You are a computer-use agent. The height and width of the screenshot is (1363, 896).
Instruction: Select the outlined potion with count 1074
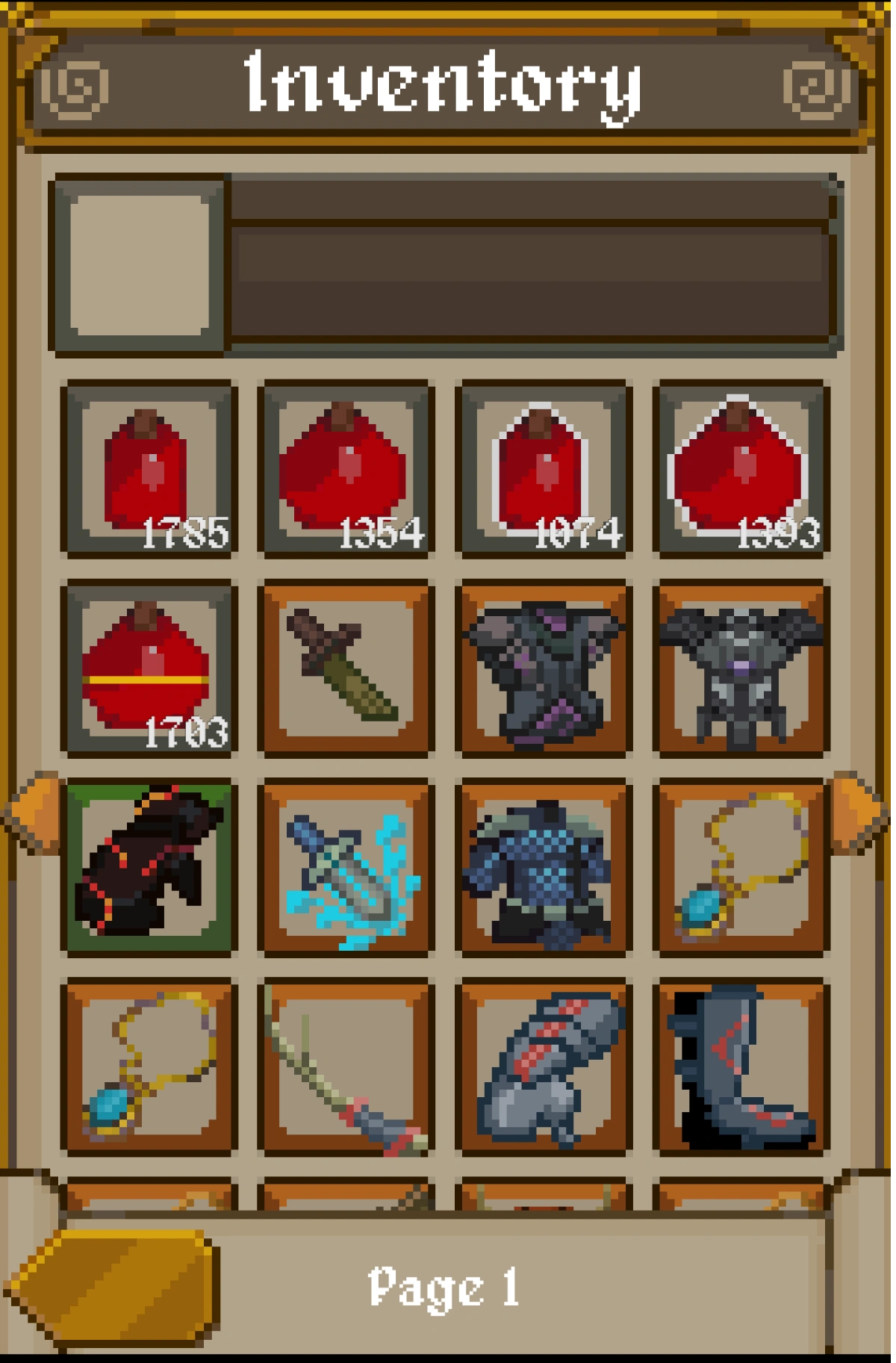point(543,468)
